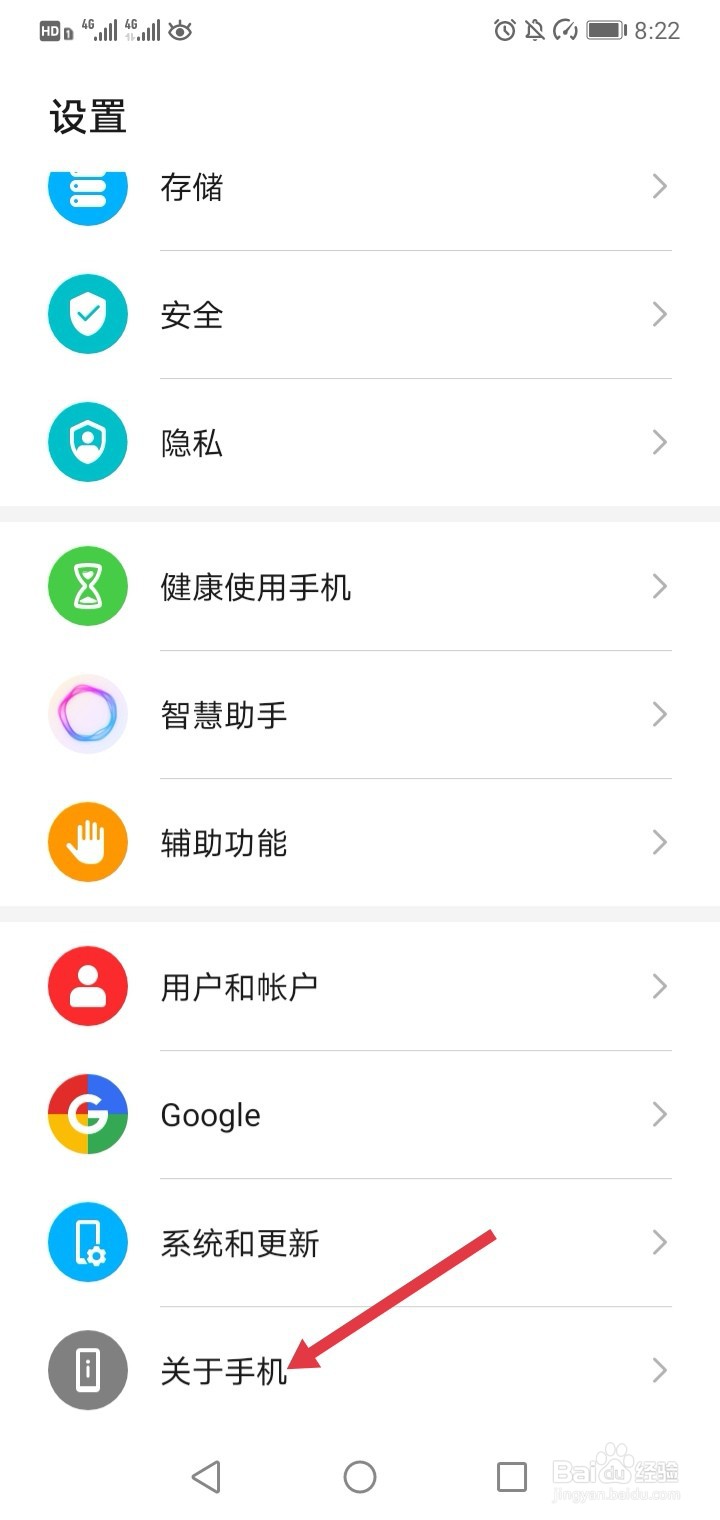720x1520 pixels.
Task: Tap the teal Privacy (隐私) icon
Action: (x=88, y=441)
